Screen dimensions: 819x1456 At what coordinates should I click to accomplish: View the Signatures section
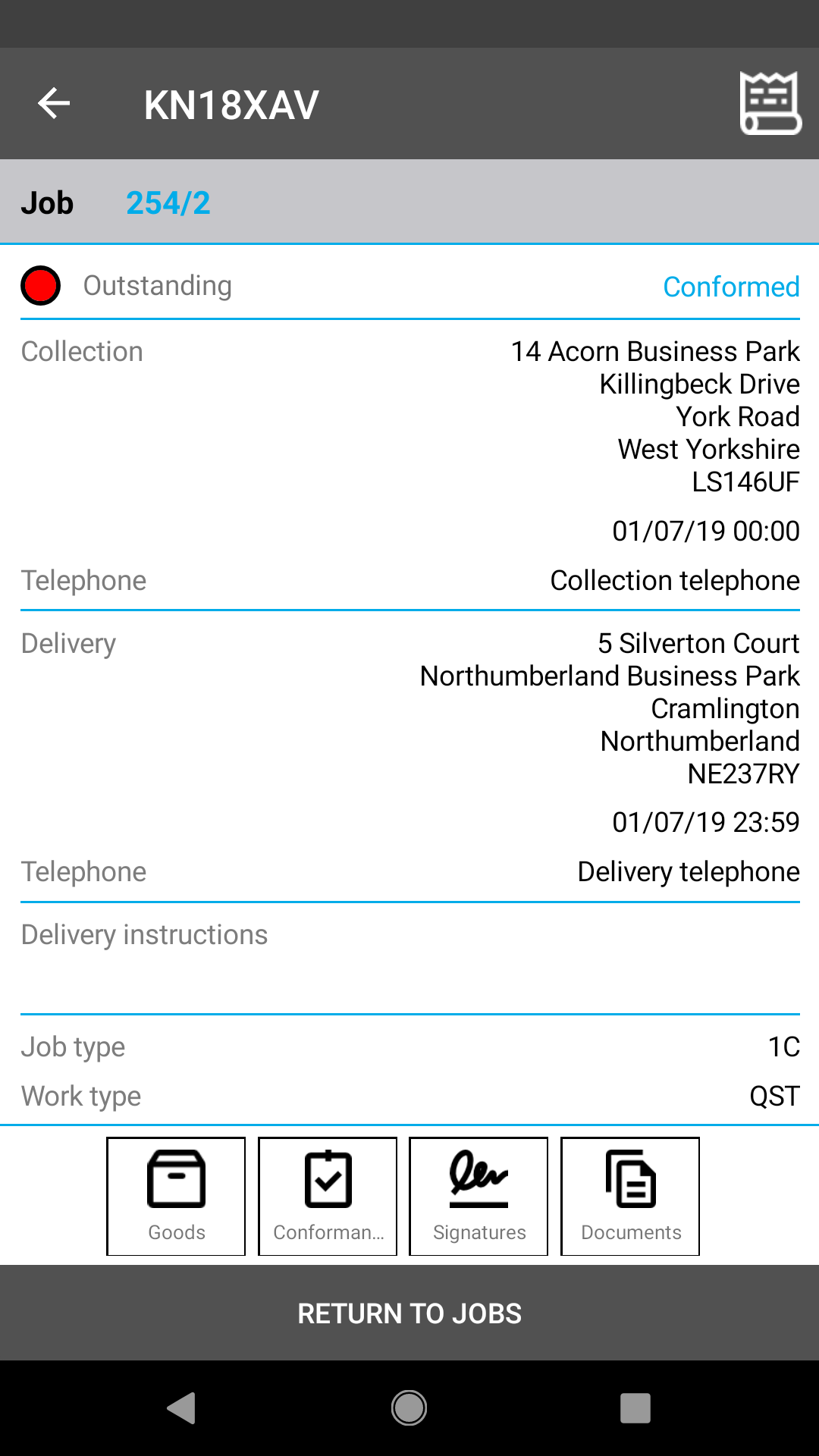(x=479, y=1196)
